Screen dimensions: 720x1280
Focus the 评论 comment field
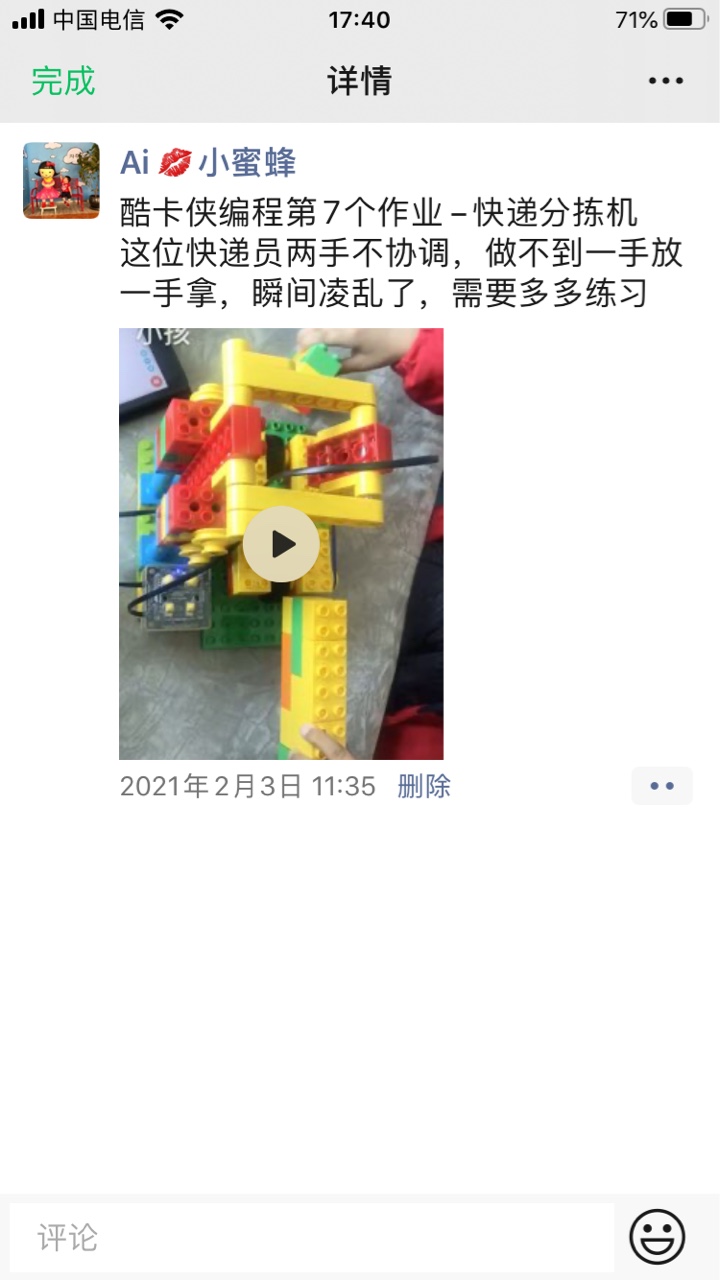(x=310, y=1237)
